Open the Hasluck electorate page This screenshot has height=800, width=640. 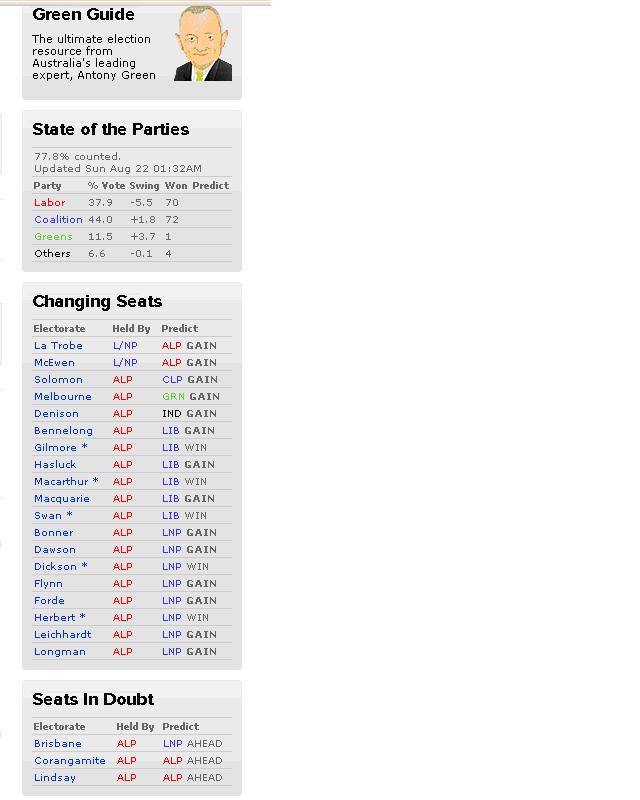coord(55,464)
